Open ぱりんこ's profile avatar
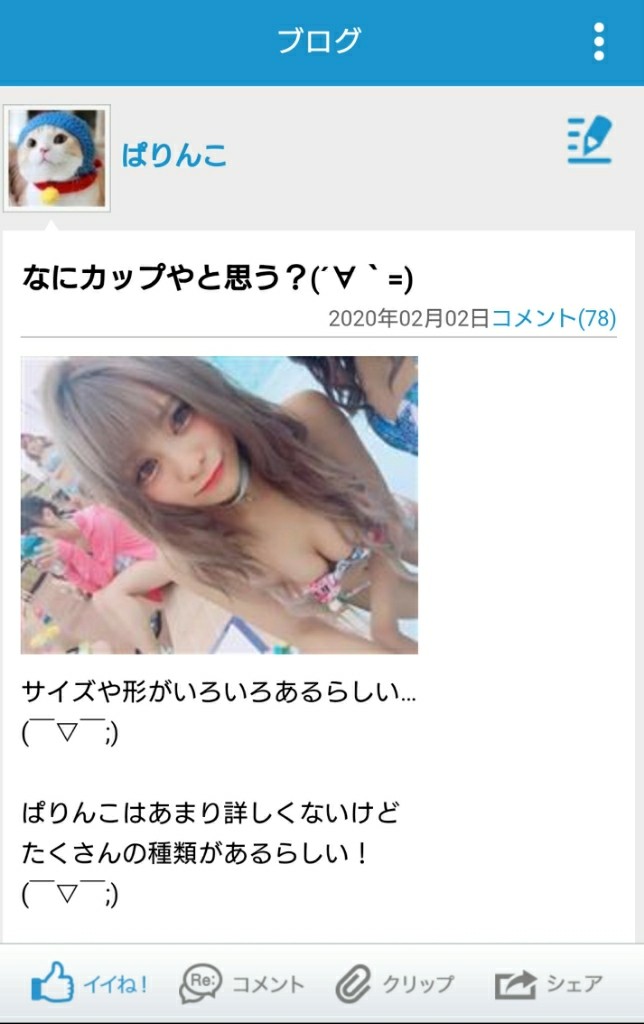This screenshot has width=644, height=1024. pos(57,158)
